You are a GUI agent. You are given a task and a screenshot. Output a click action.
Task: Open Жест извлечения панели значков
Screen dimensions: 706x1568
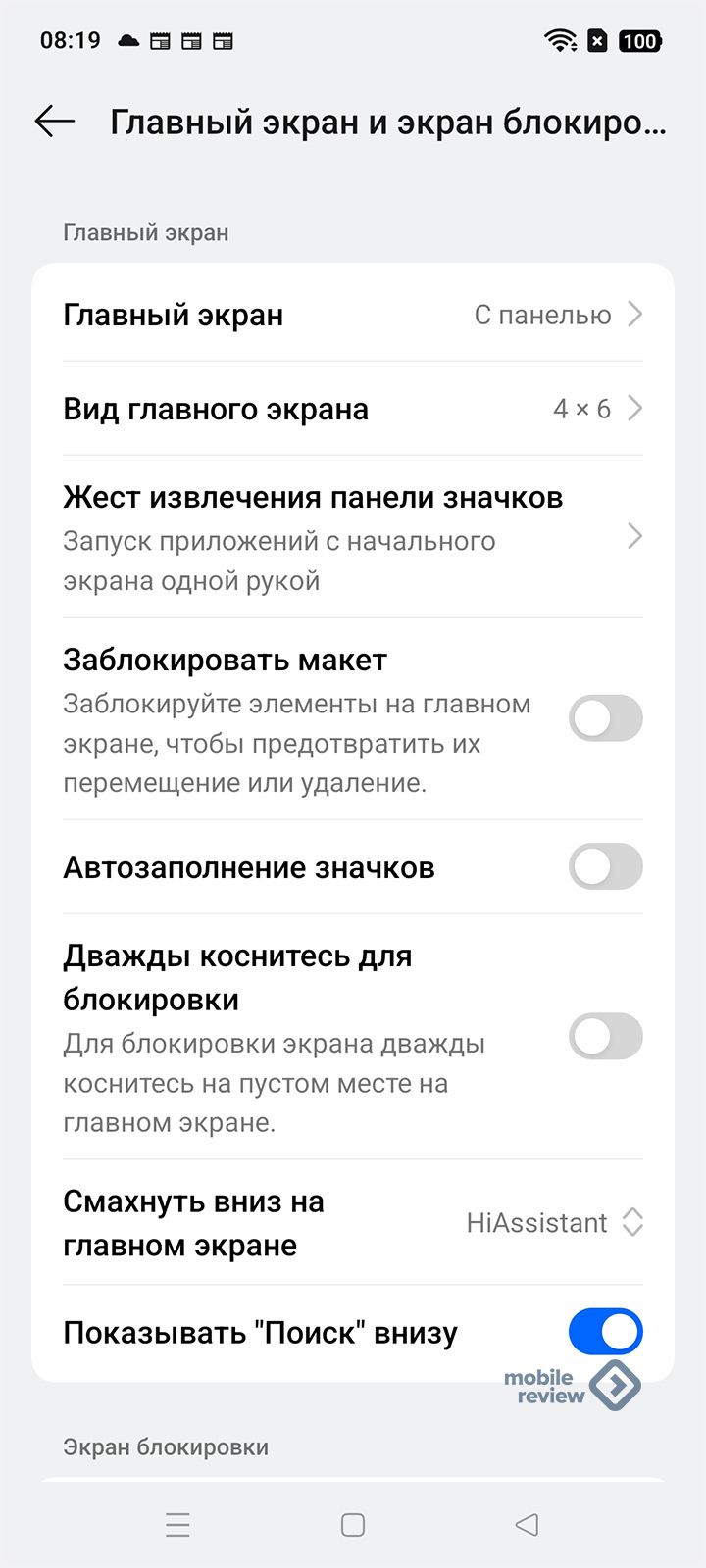(x=353, y=537)
